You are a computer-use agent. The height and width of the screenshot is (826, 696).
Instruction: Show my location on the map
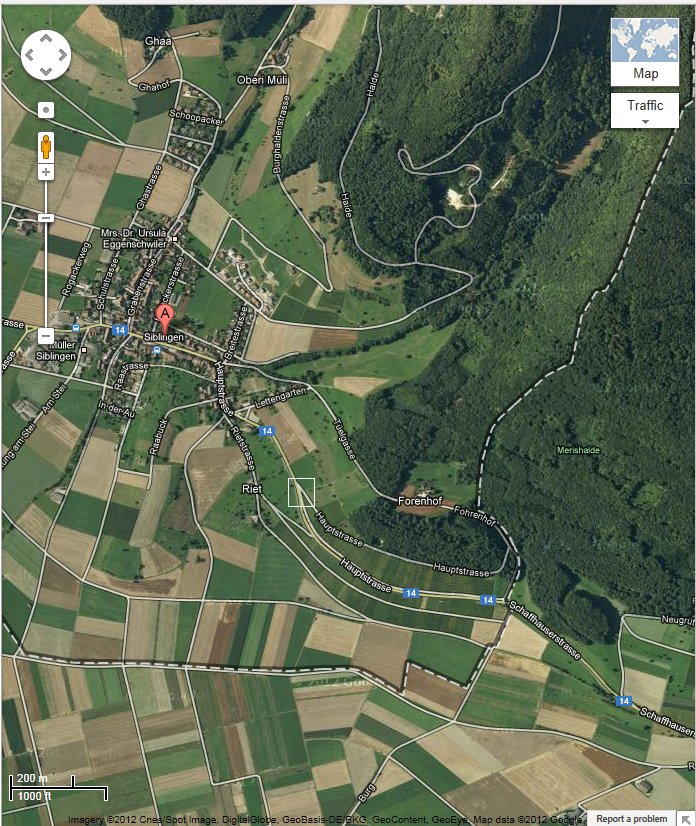point(46,109)
